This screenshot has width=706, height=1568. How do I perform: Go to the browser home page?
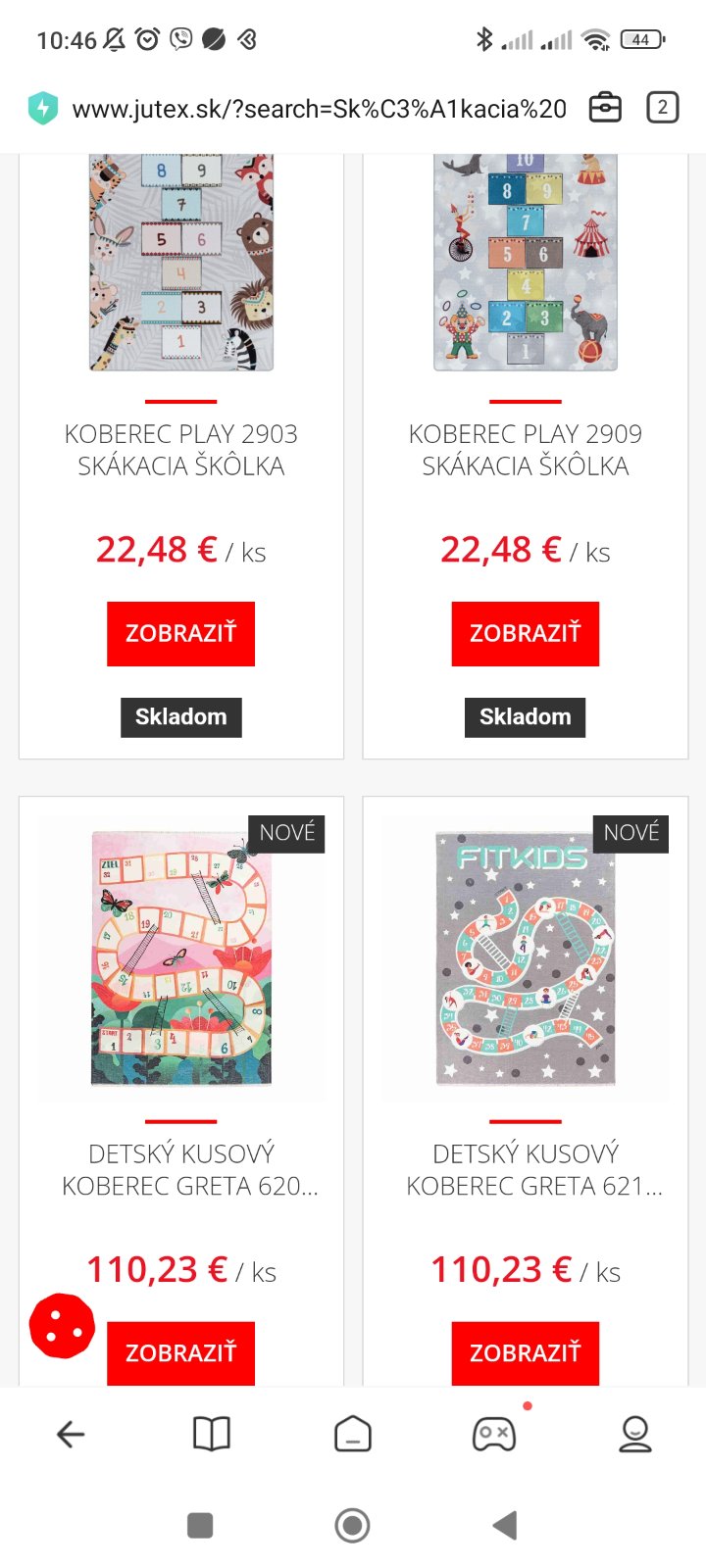pyautogui.click(x=353, y=1435)
